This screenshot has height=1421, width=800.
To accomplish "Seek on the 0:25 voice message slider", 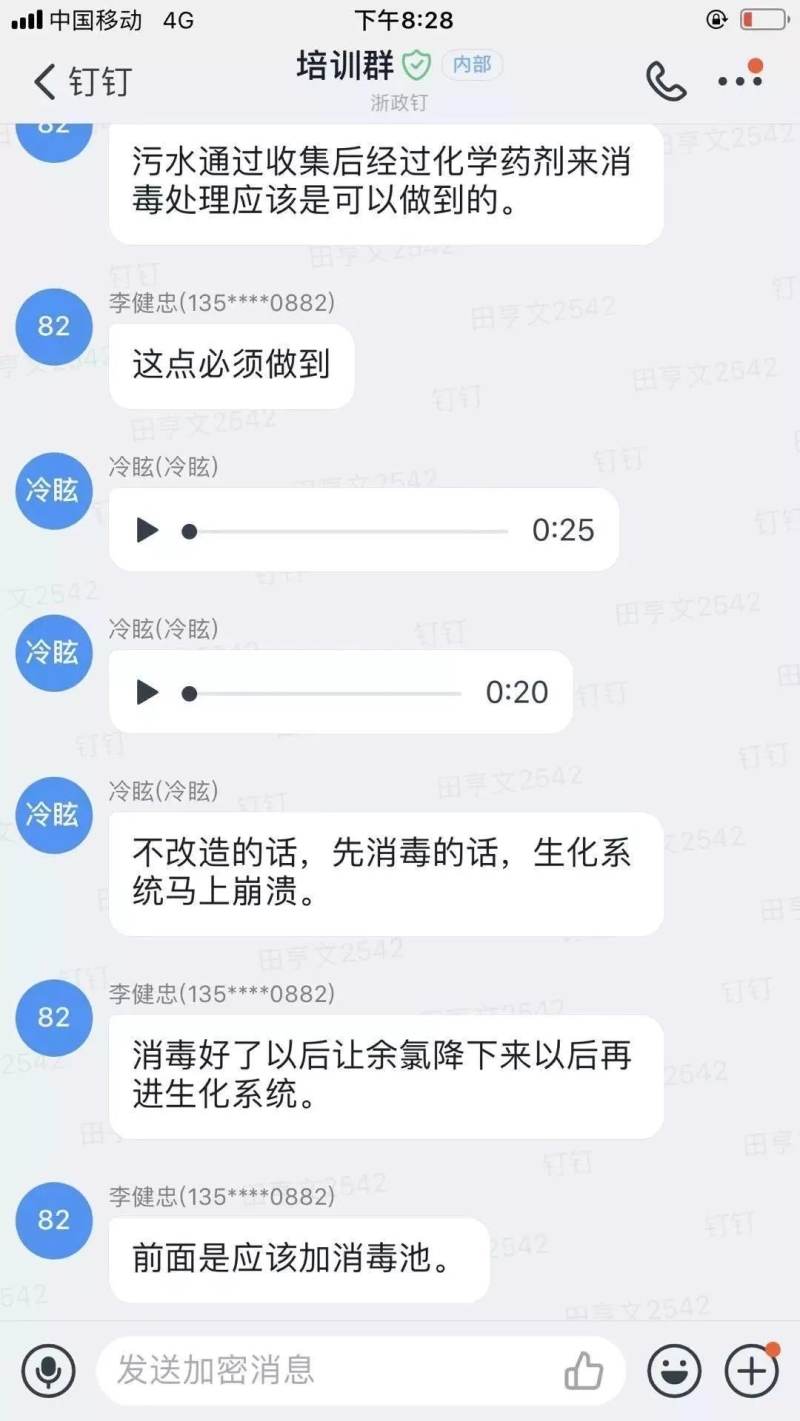I will [345, 531].
